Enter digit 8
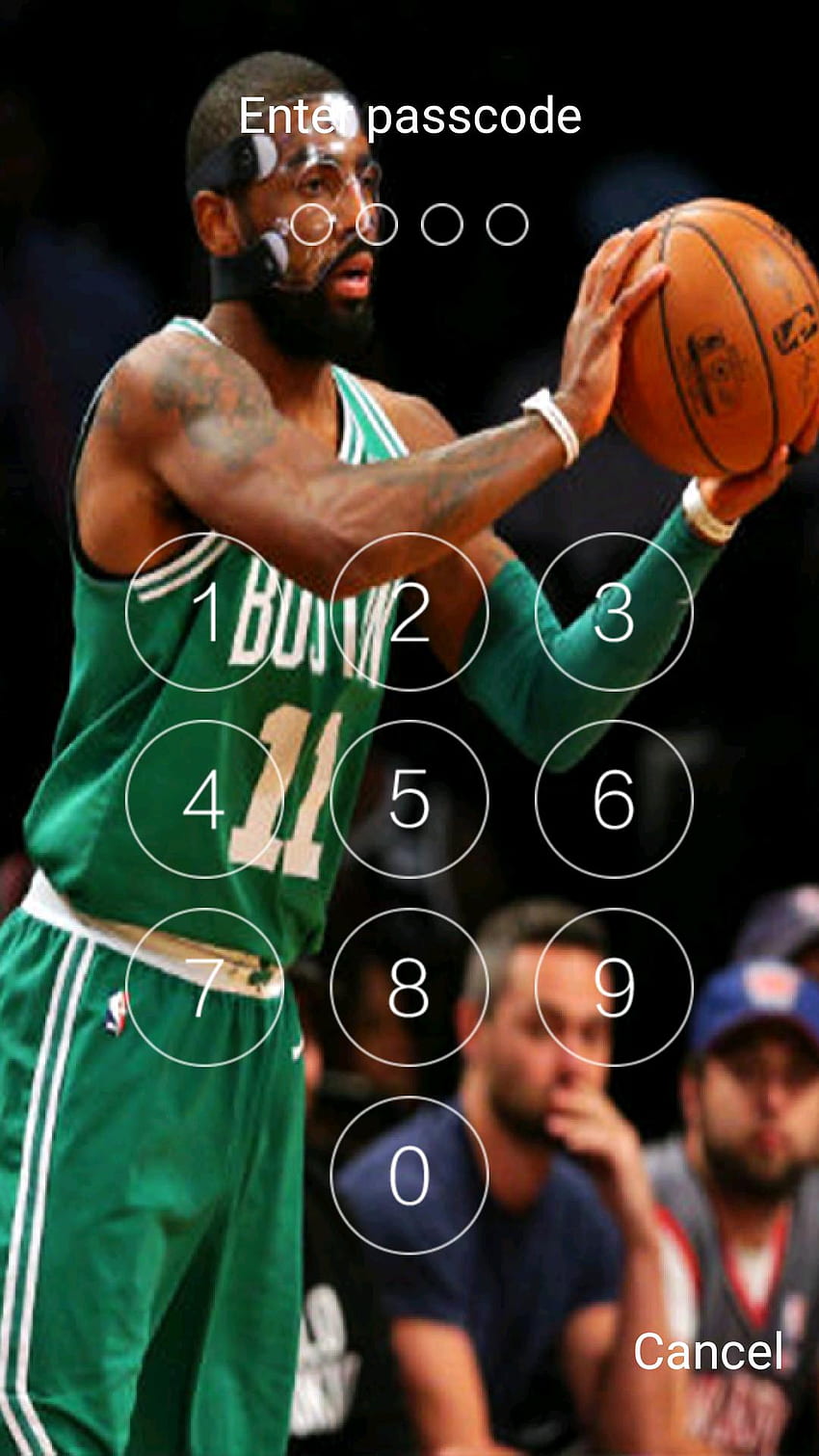 point(409,987)
